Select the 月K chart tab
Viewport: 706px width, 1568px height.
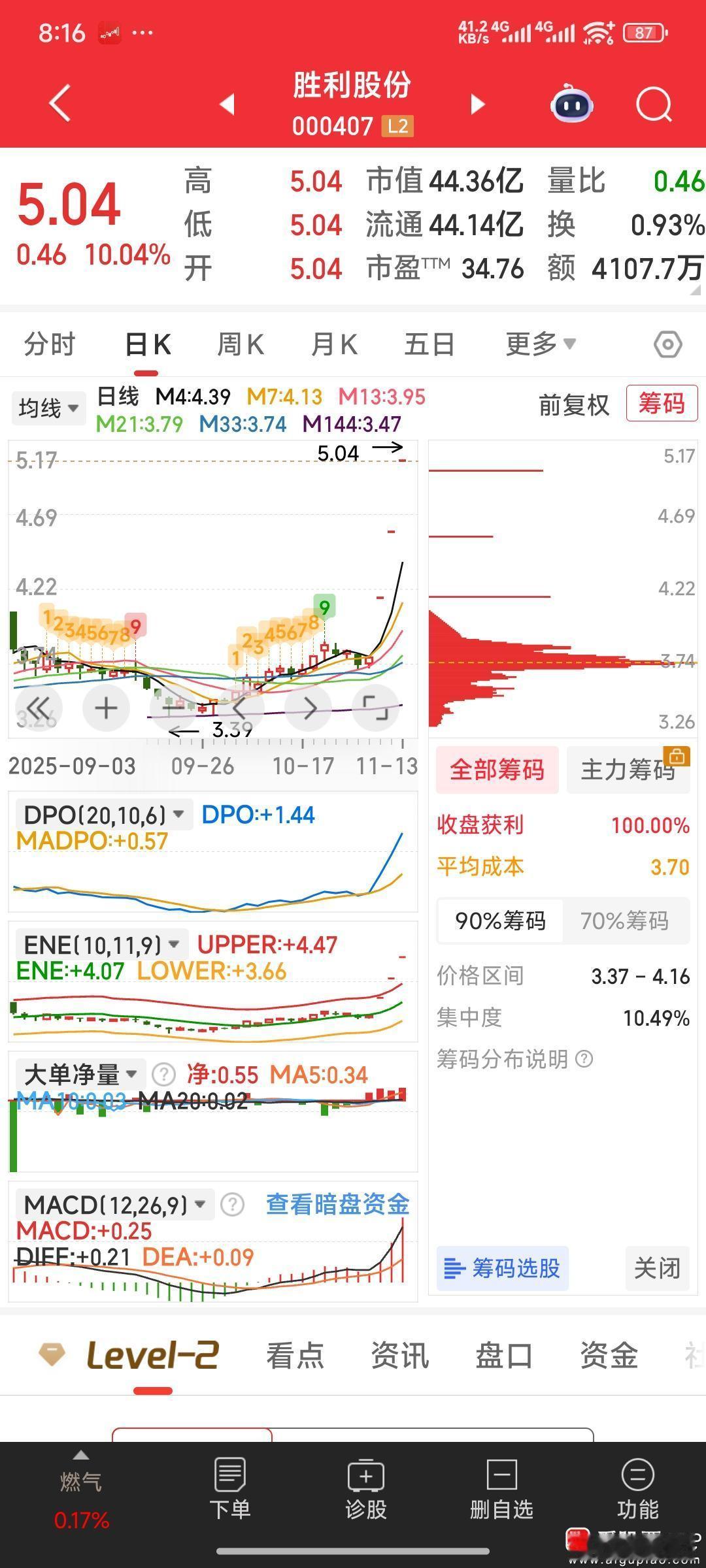point(334,344)
